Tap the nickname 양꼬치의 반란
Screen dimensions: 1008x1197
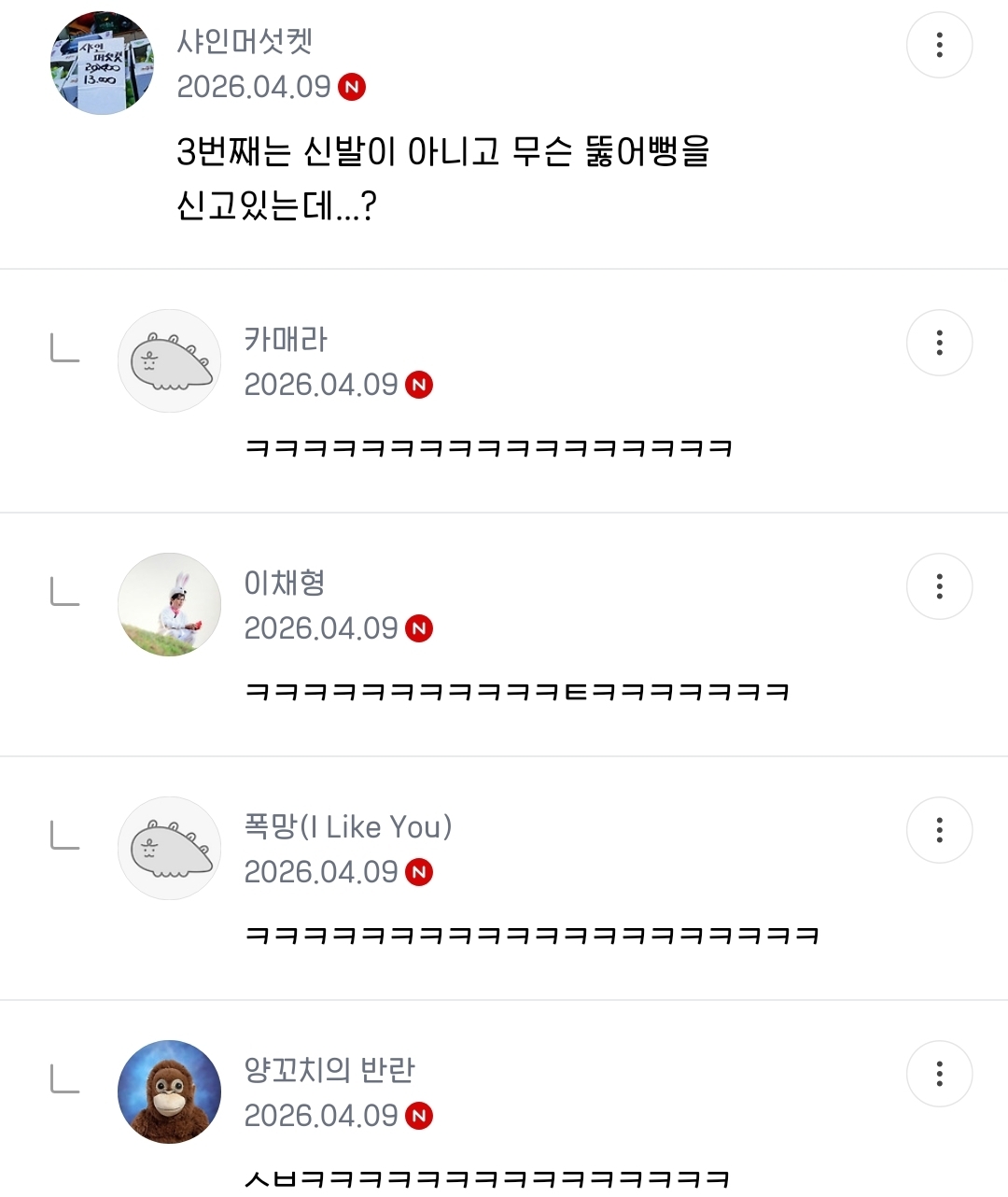point(329,1070)
